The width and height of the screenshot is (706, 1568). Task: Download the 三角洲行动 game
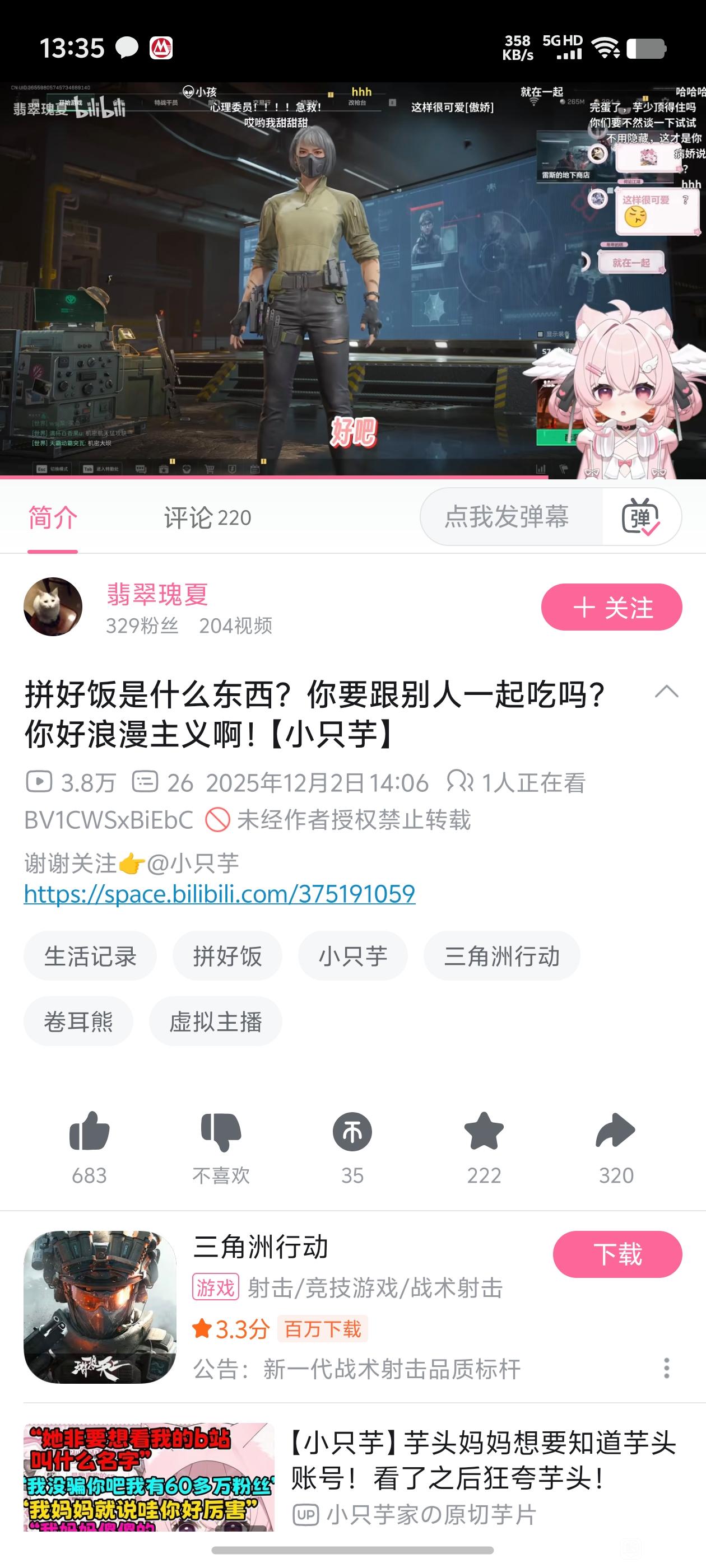(x=616, y=1254)
